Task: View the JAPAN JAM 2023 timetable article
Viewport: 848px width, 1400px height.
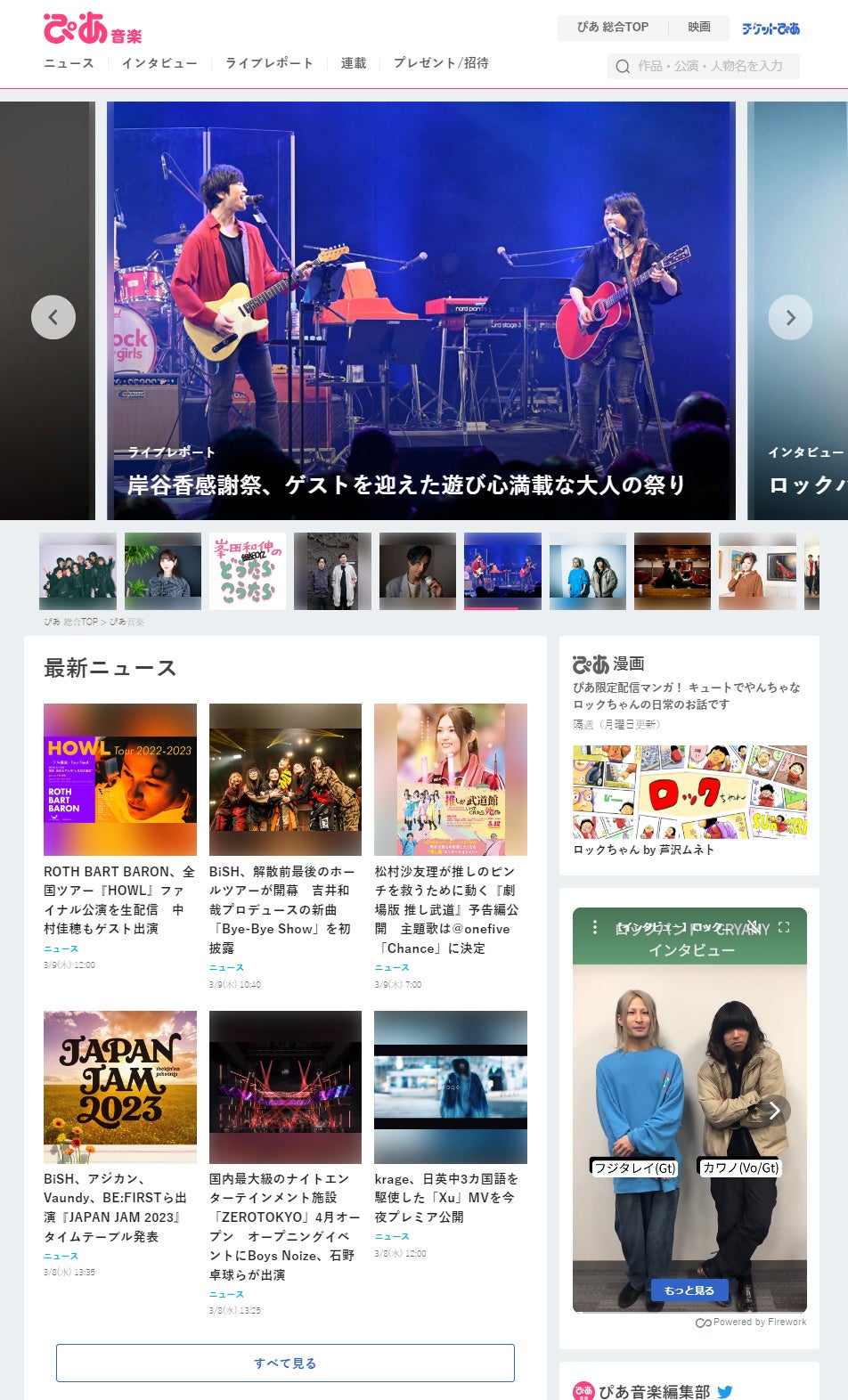Action: tap(119, 1207)
